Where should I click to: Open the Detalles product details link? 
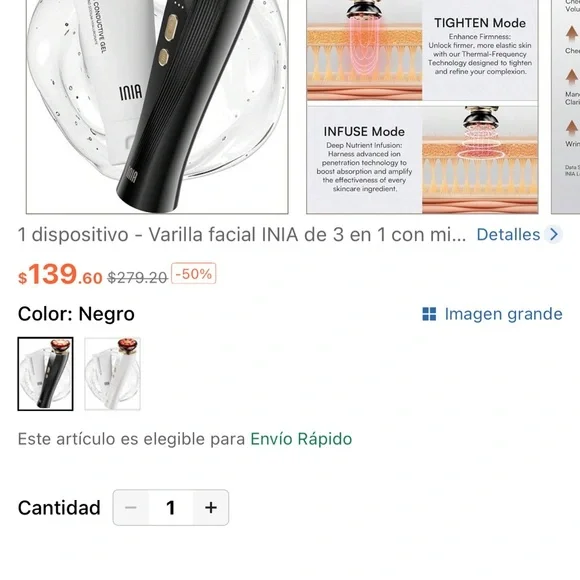click(519, 235)
